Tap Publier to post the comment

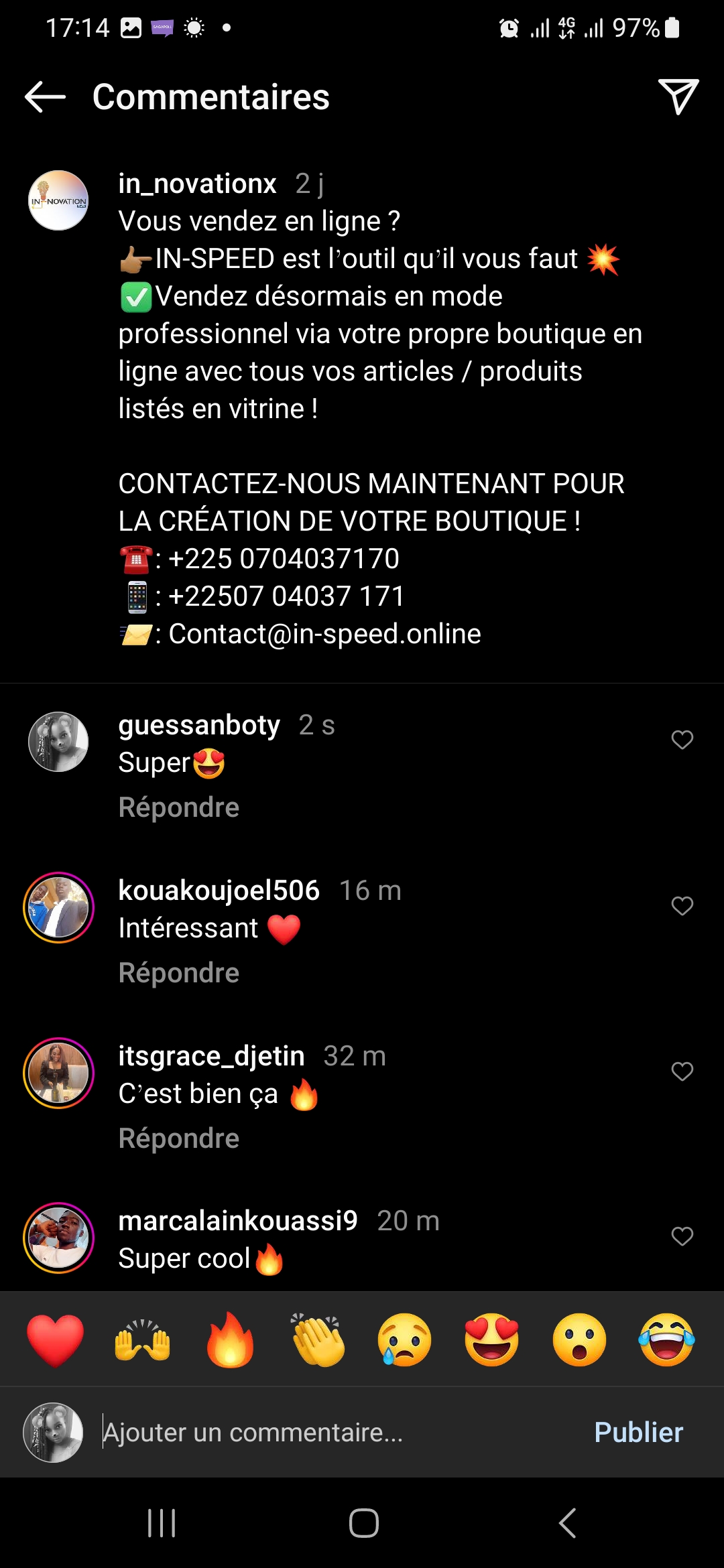pos(638,1433)
